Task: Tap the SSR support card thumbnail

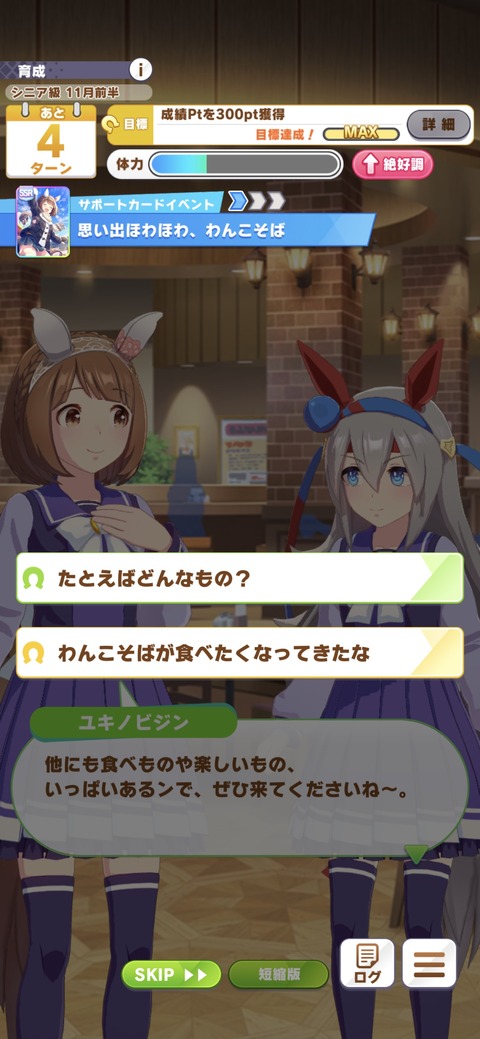Action: point(43,221)
